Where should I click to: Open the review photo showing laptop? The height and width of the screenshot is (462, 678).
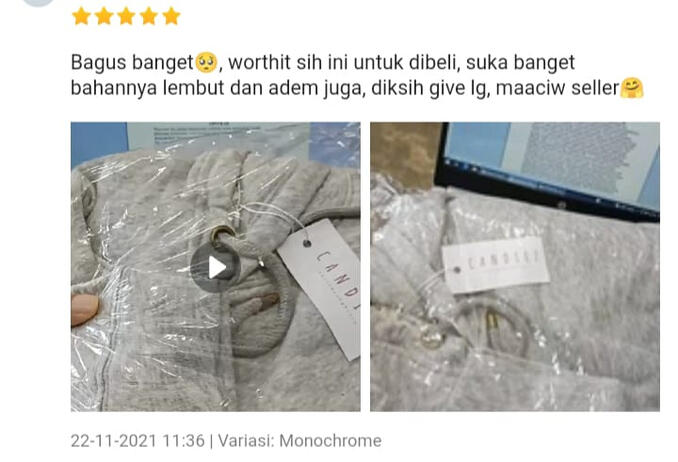pyautogui.click(x=514, y=267)
